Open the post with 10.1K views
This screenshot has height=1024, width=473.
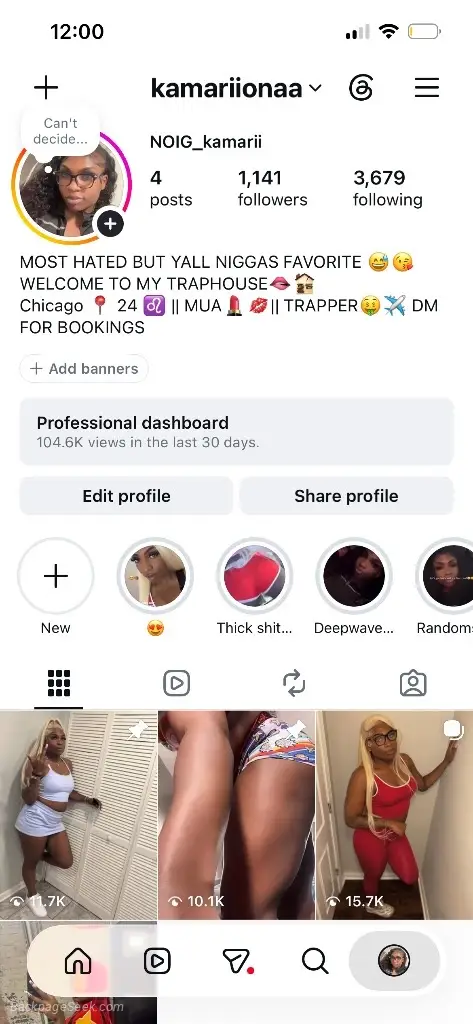pos(236,815)
